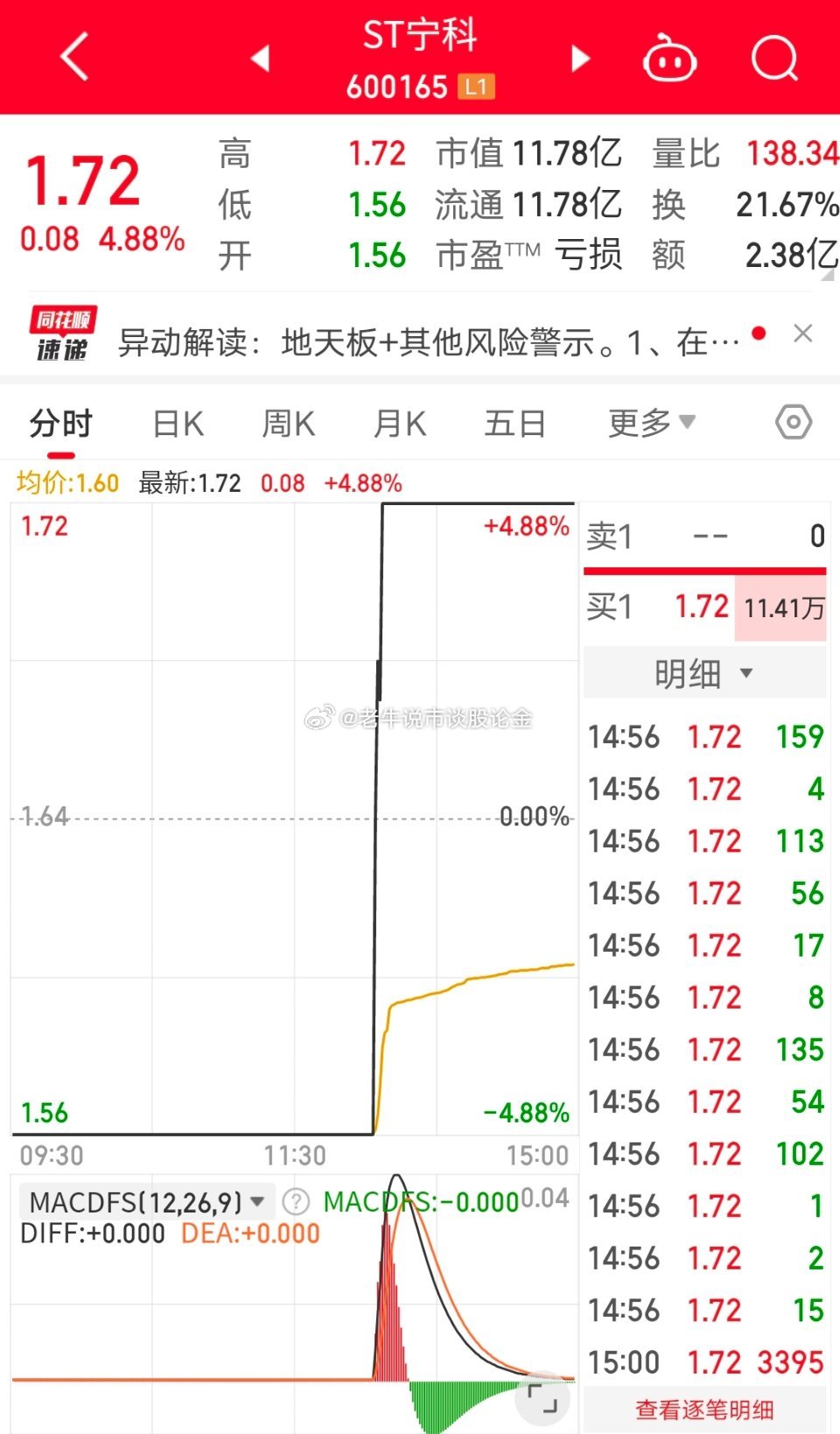Switch to the next stock
Screen dimensions: 840x1434
coord(580,59)
